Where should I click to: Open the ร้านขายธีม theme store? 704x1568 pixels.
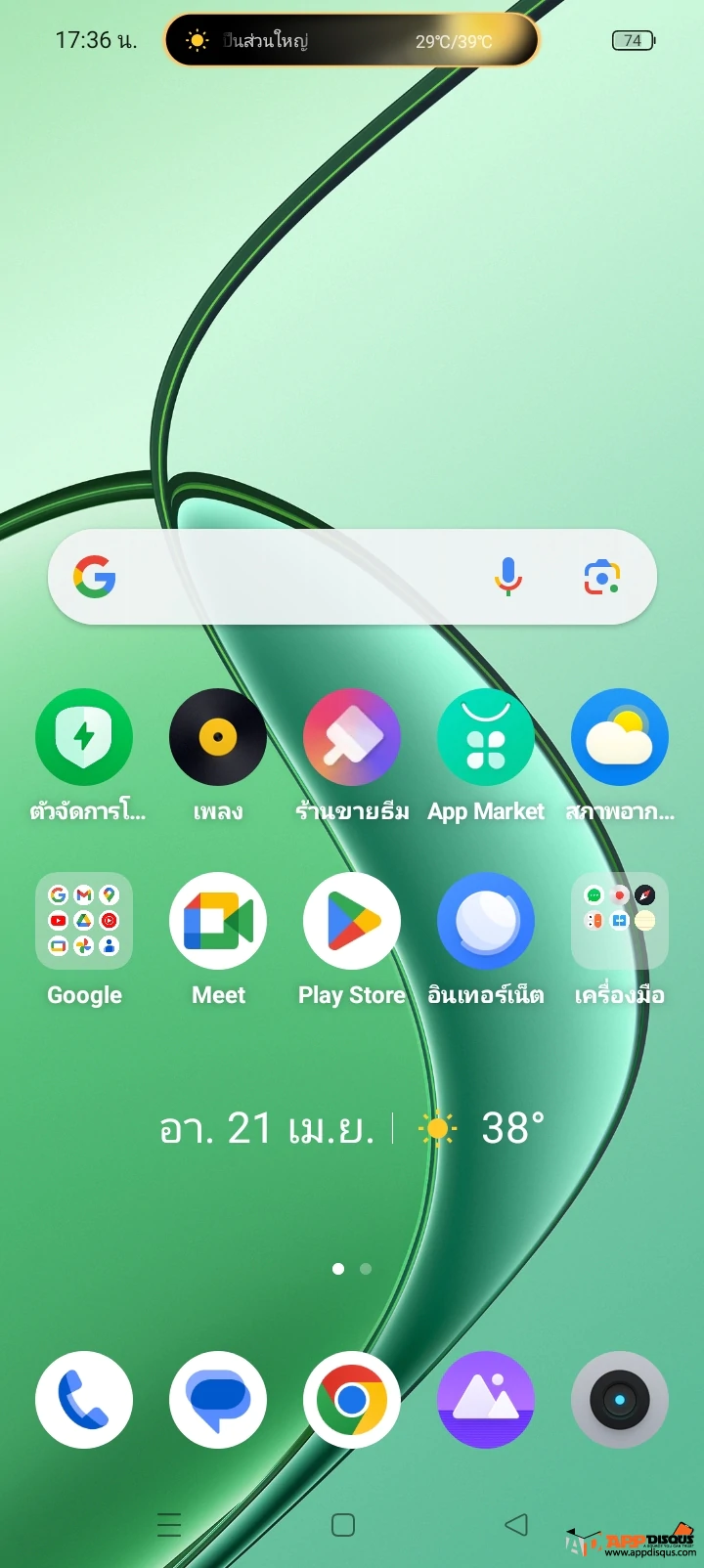coord(352,737)
